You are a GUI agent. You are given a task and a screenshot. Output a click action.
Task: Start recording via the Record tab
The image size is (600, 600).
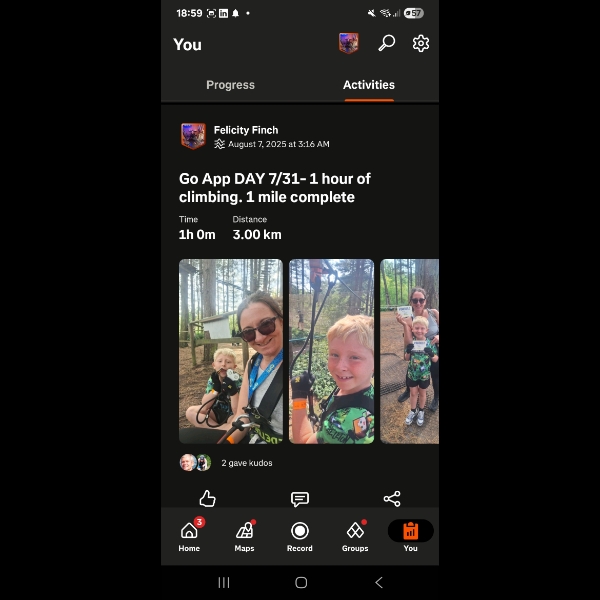point(299,536)
